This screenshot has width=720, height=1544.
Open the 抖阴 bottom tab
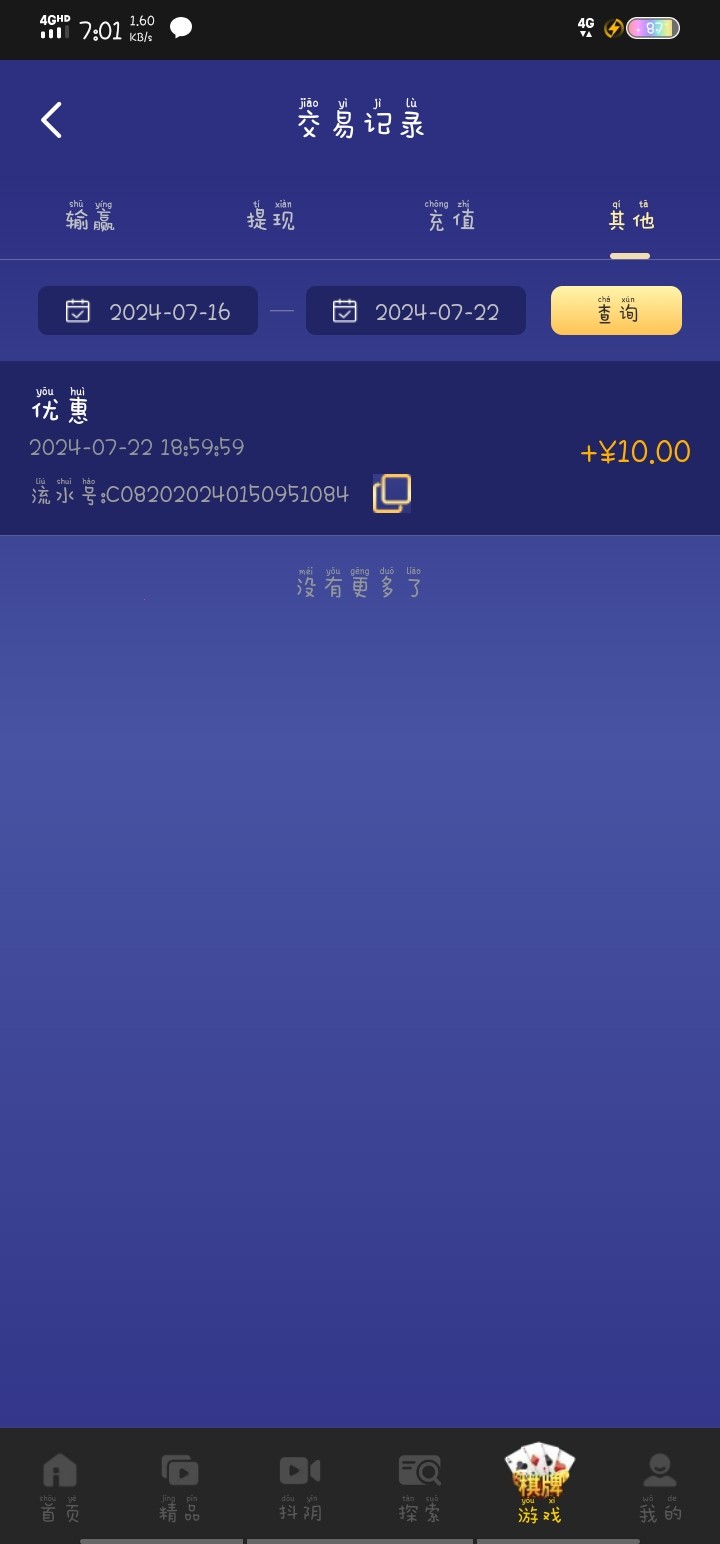pos(300,1486)
